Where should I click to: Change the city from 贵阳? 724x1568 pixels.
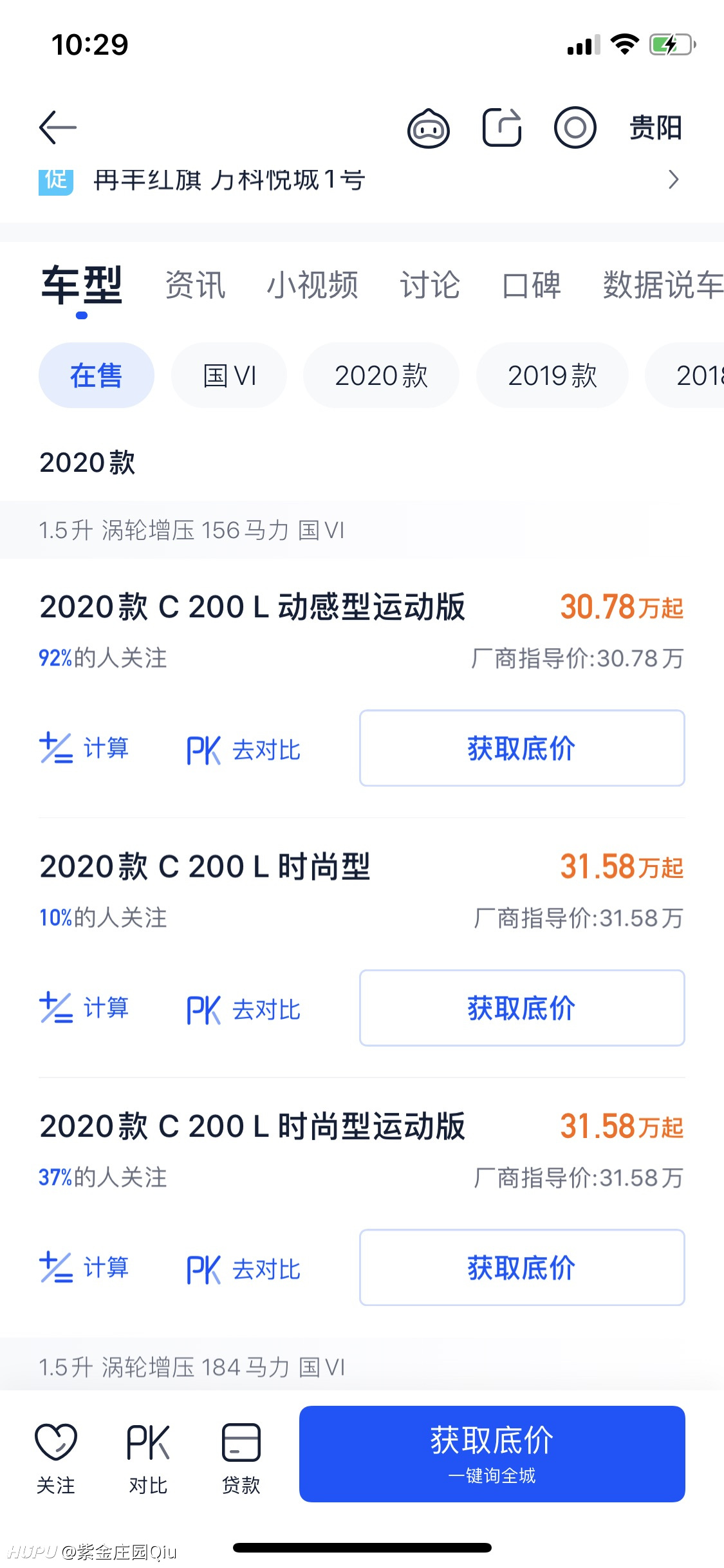[x=655, y=127]
